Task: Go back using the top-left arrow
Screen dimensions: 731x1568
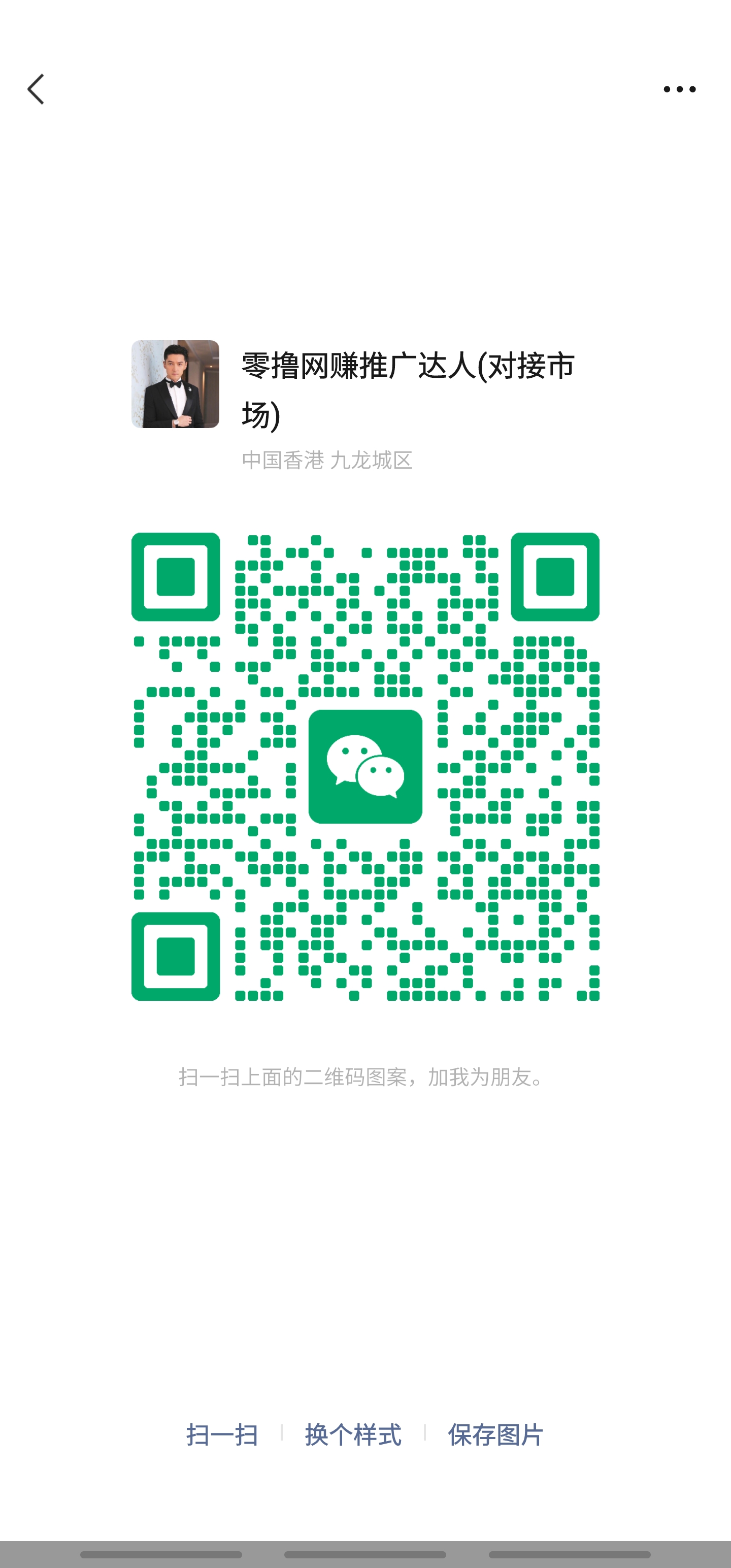Action: point(36,89)
